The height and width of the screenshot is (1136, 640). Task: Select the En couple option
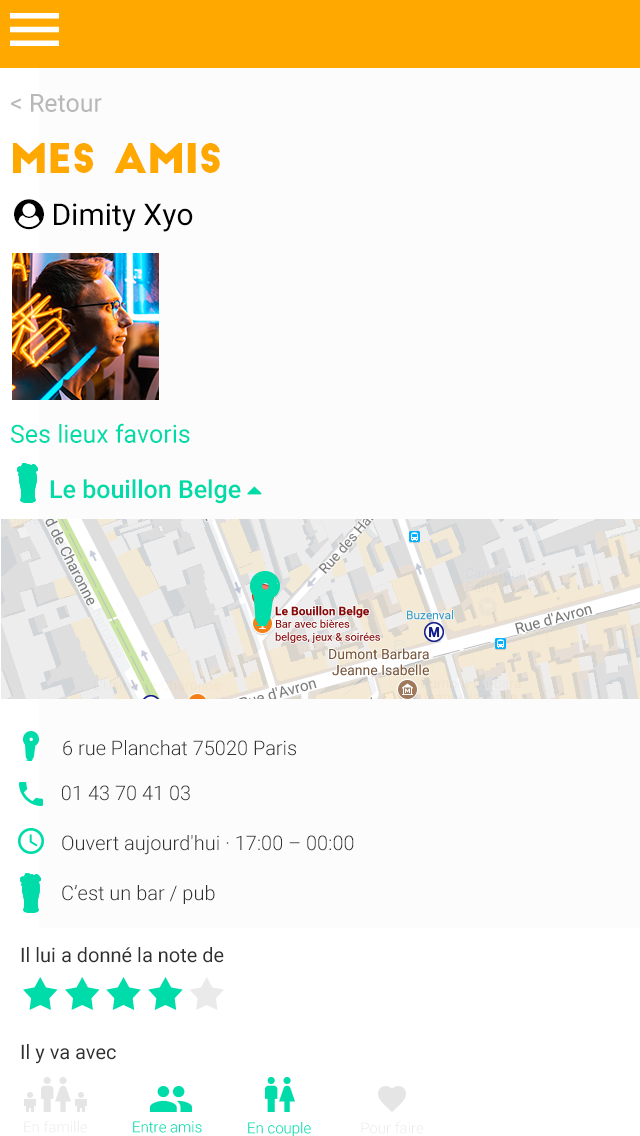(279, 1106)
